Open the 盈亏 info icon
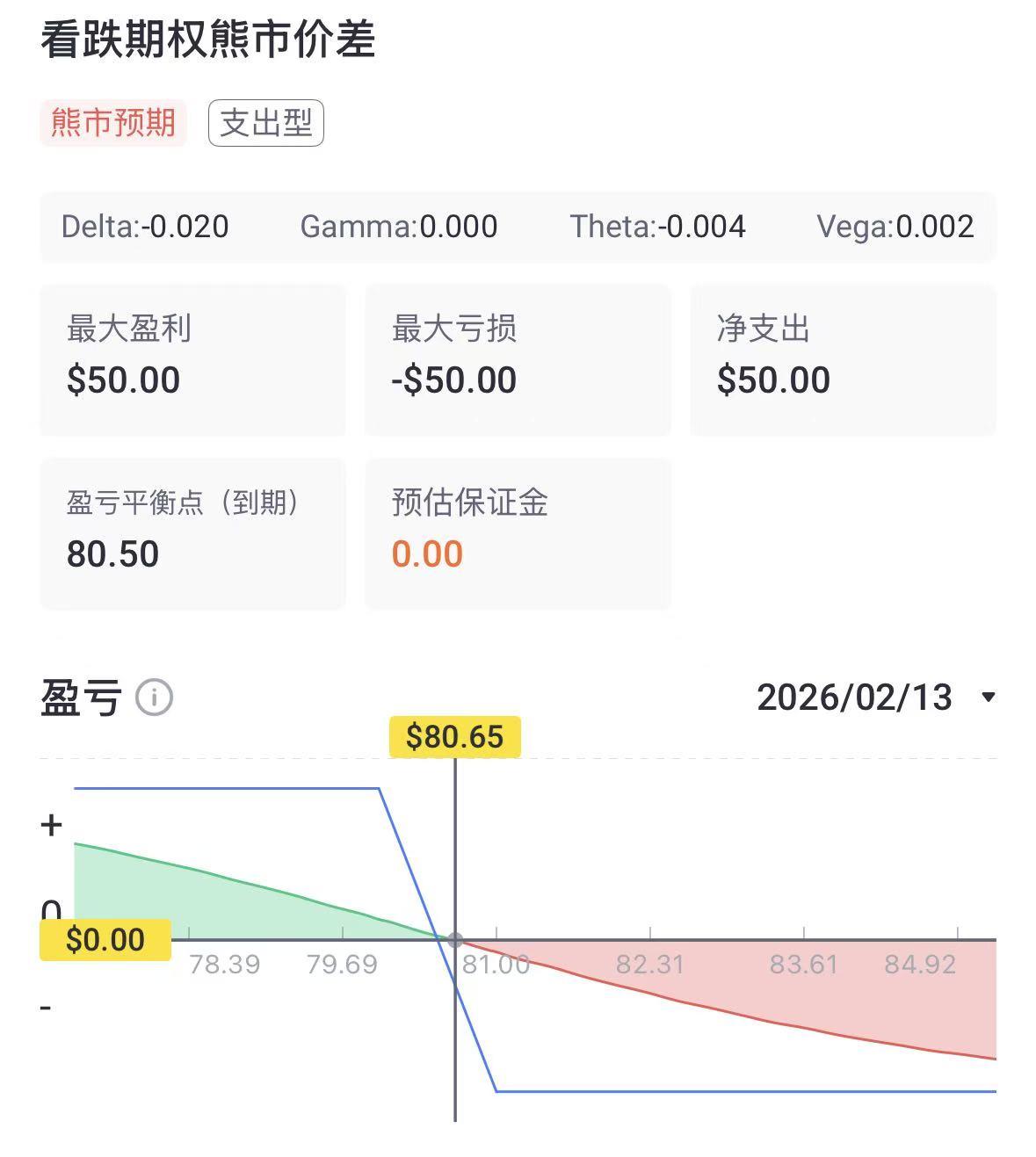Screen dimensions: 1036x1157 tap(154, 698)
